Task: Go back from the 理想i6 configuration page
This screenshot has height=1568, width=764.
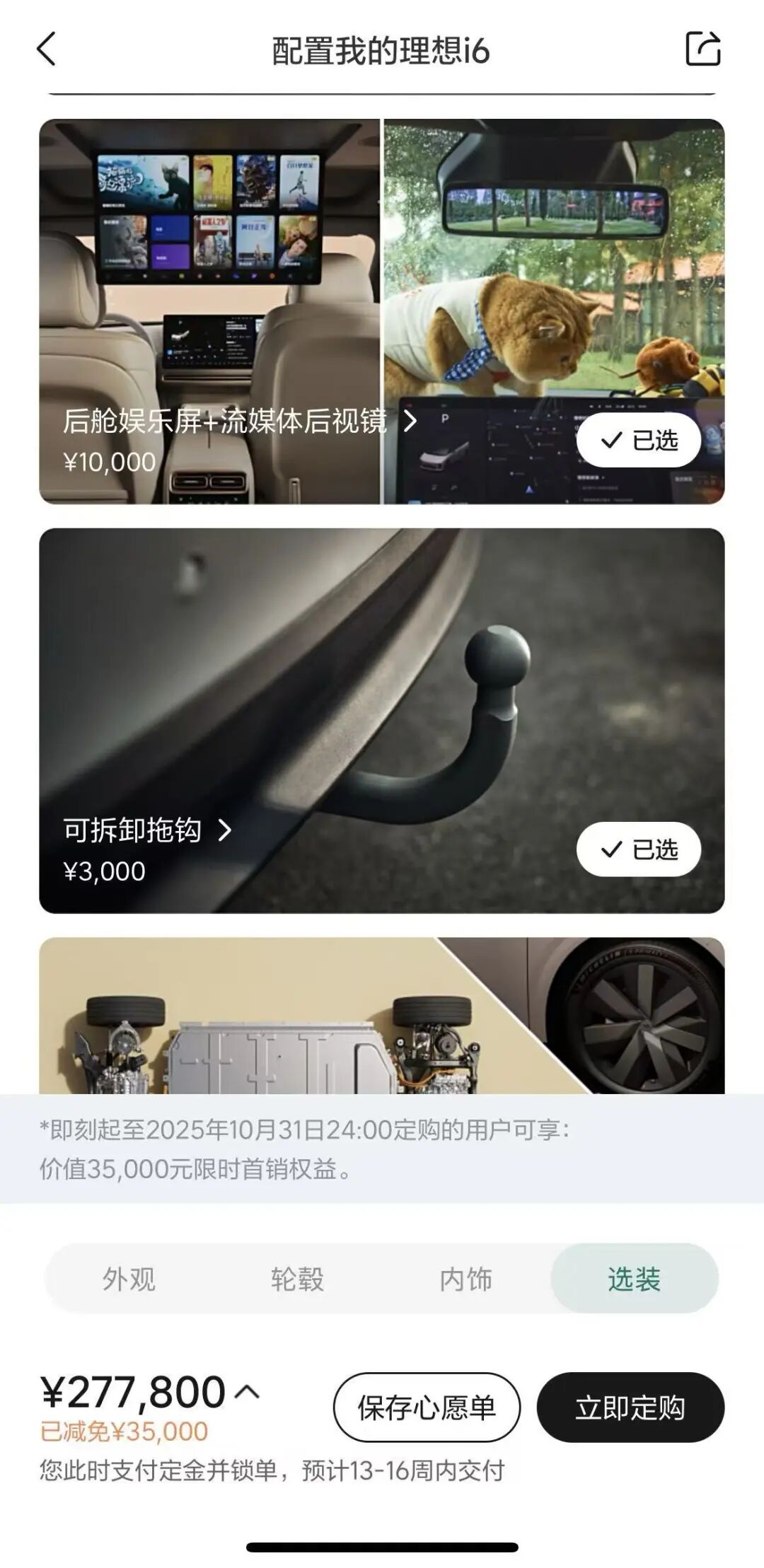Action: point(47,50)
